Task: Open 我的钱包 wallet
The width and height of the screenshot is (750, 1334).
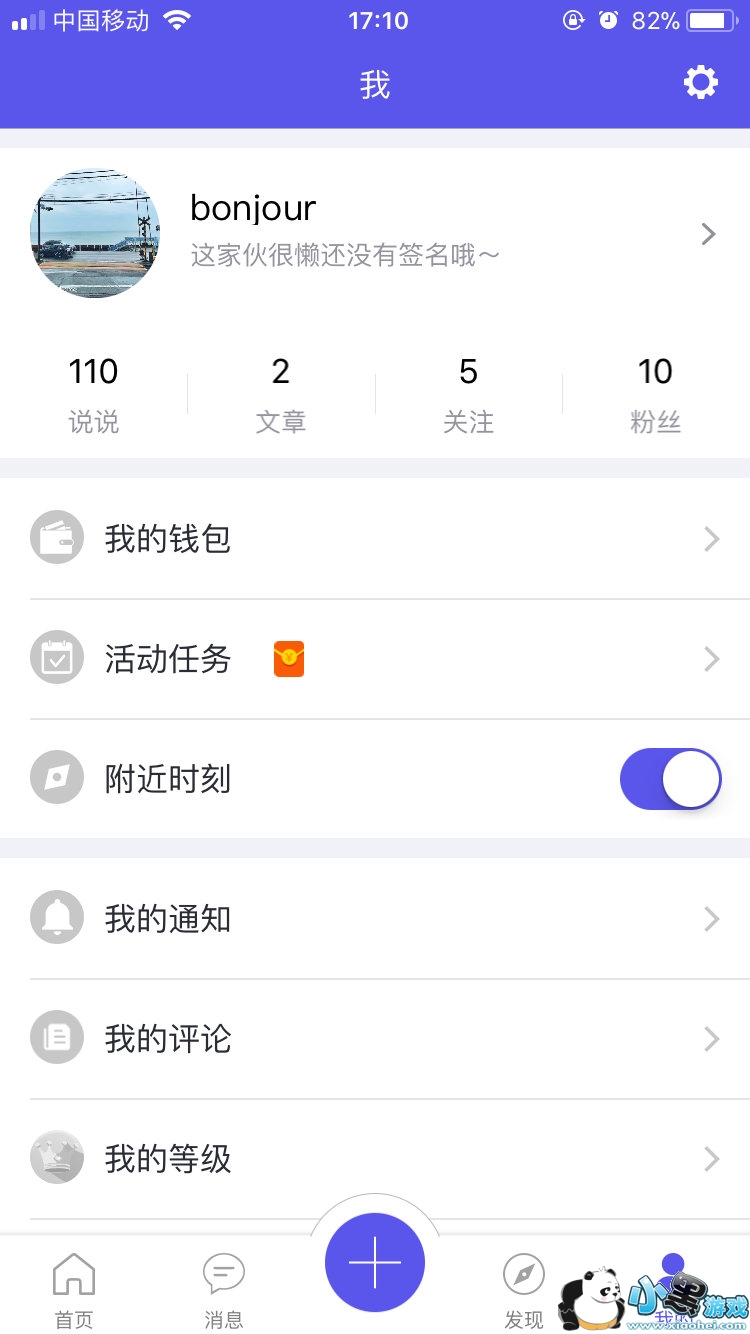Action: 375,539
